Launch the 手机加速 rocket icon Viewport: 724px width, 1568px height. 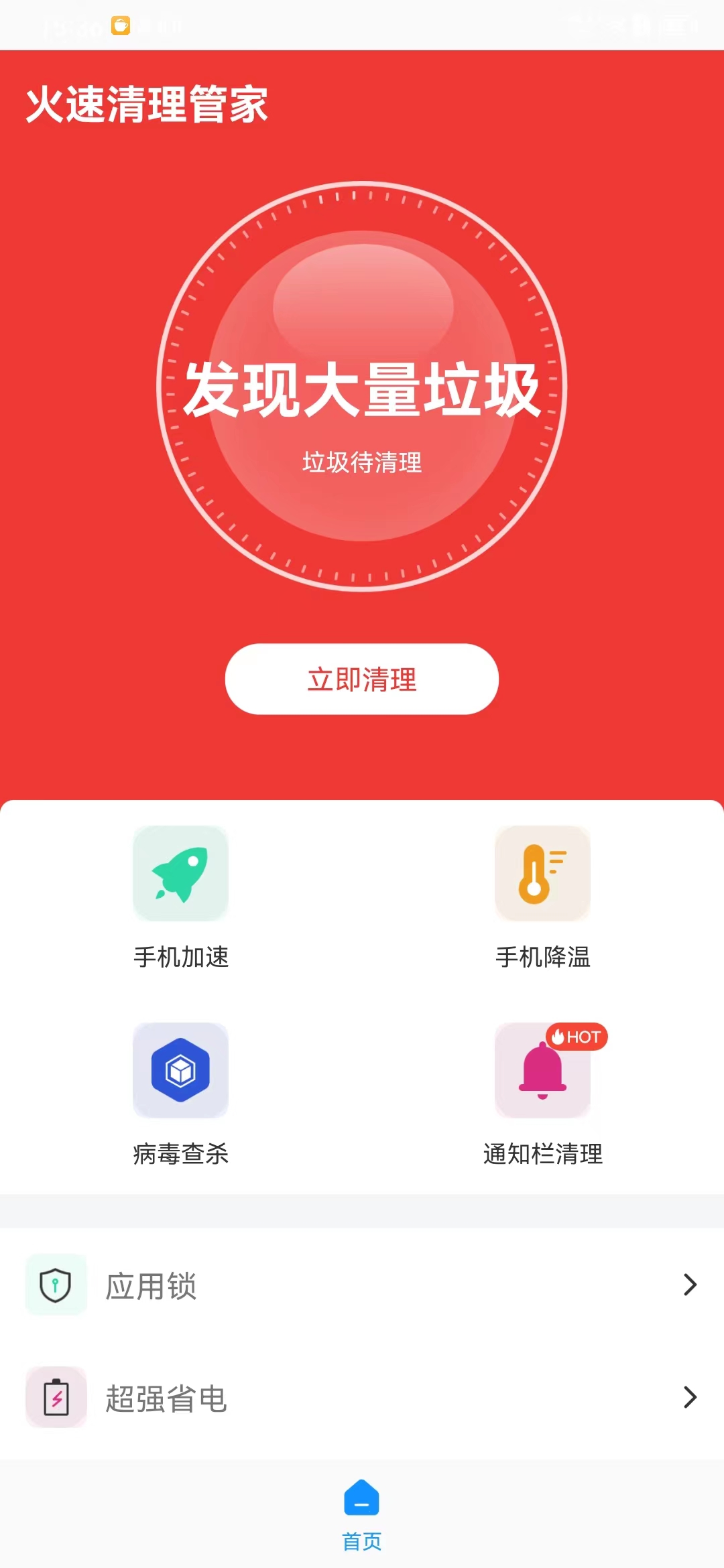(x=181, y=873)
